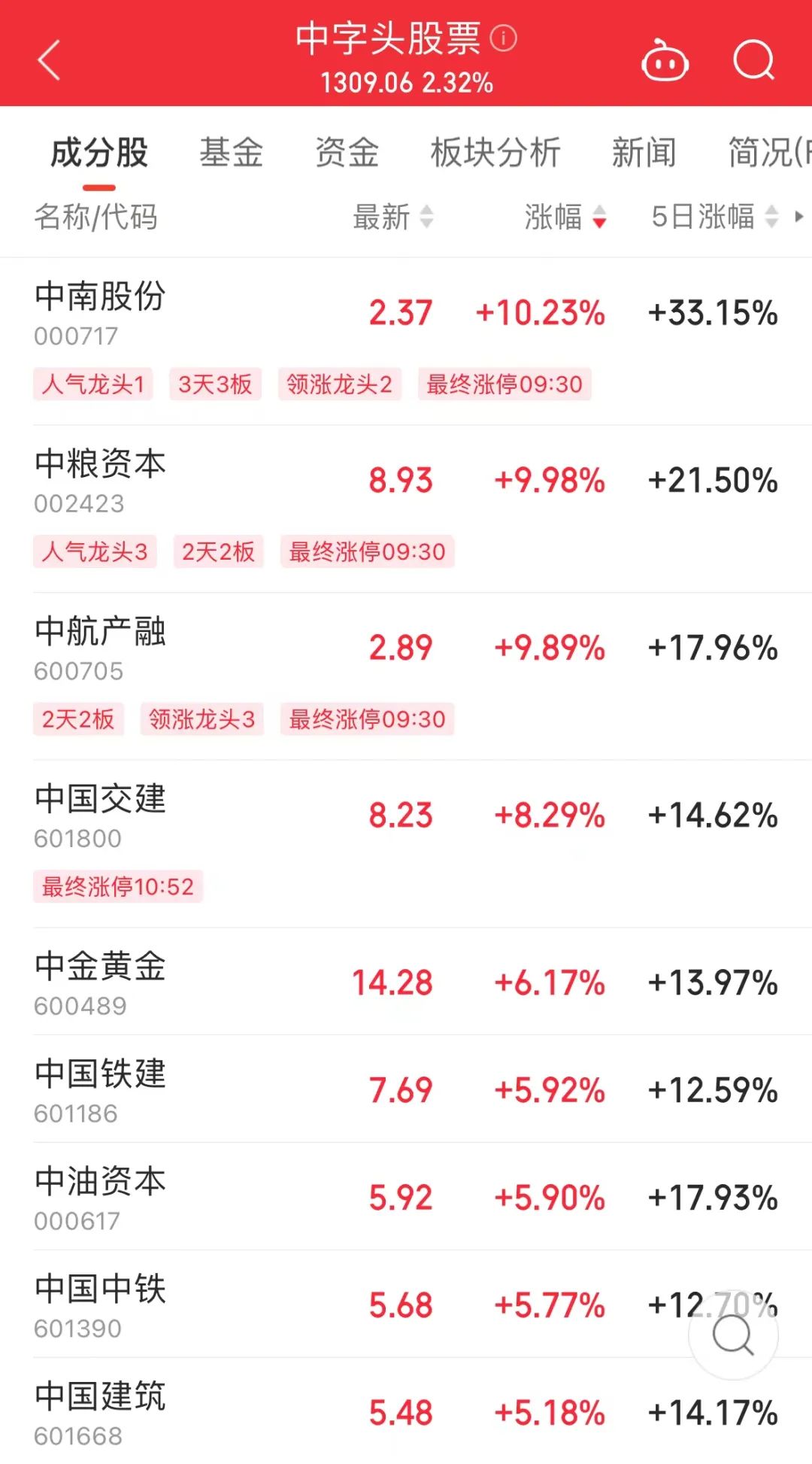This screenshot has width=812, height=1464.
Task: Open search in the top bar
Action: pyautogui.click(x=753, y=60)
